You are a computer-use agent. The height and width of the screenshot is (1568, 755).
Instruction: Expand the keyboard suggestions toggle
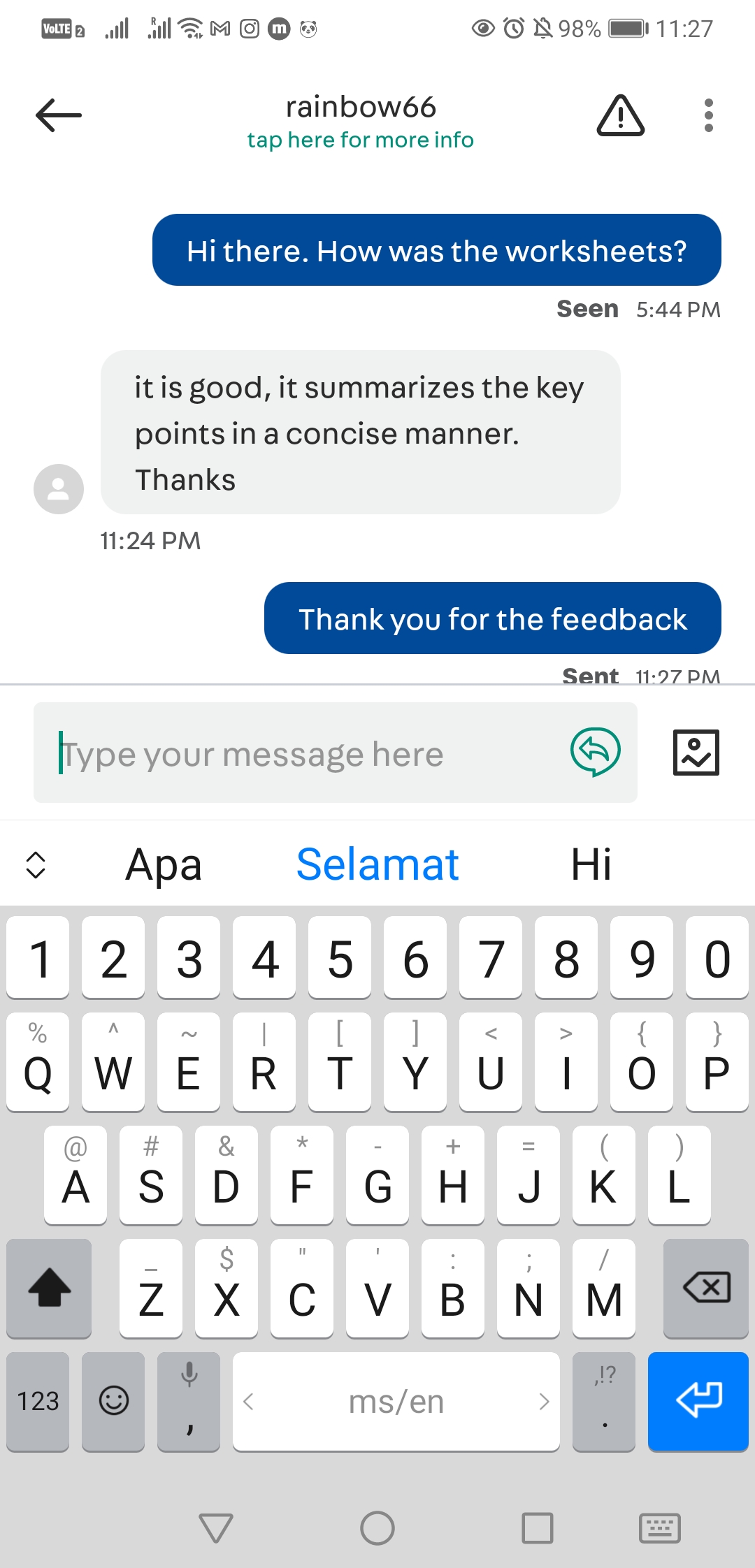[36, 864]
